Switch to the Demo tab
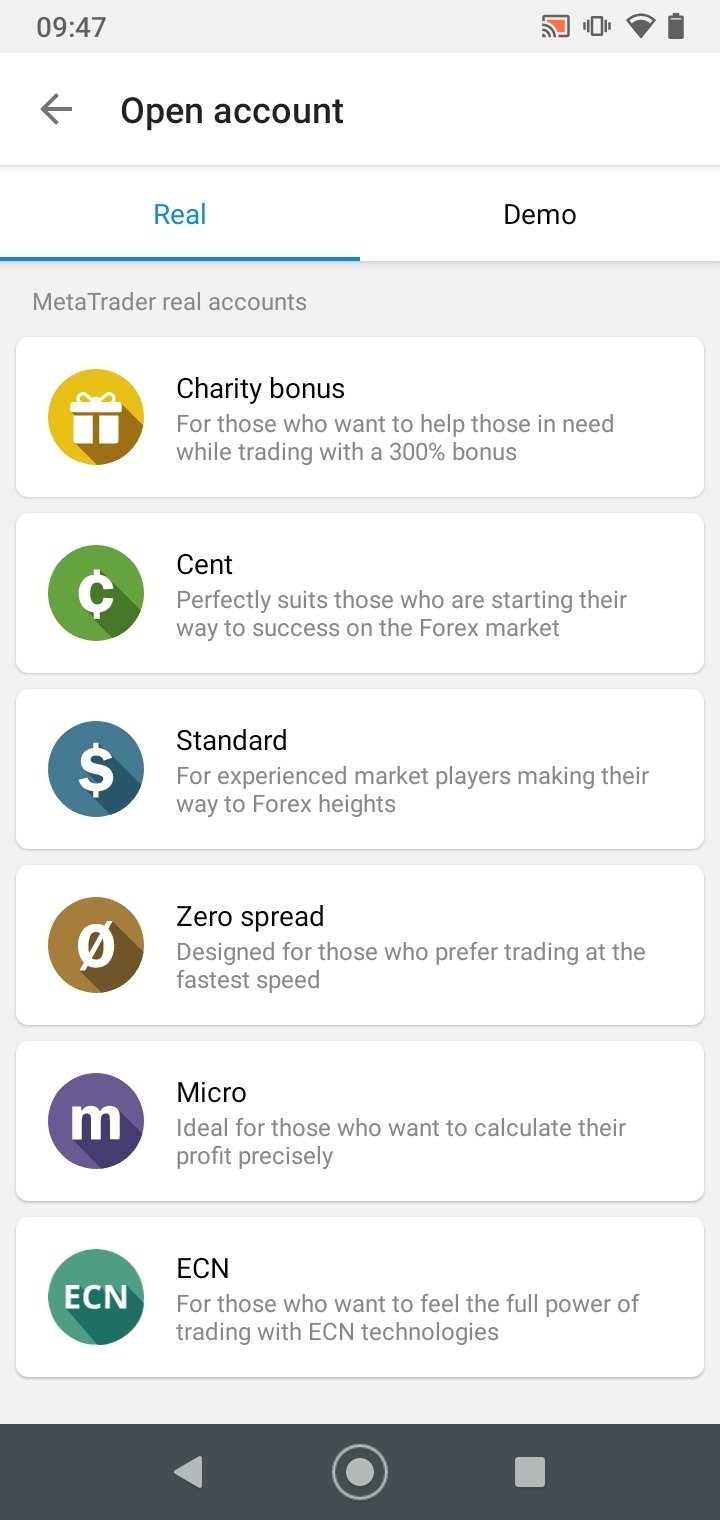 (539, 215)
